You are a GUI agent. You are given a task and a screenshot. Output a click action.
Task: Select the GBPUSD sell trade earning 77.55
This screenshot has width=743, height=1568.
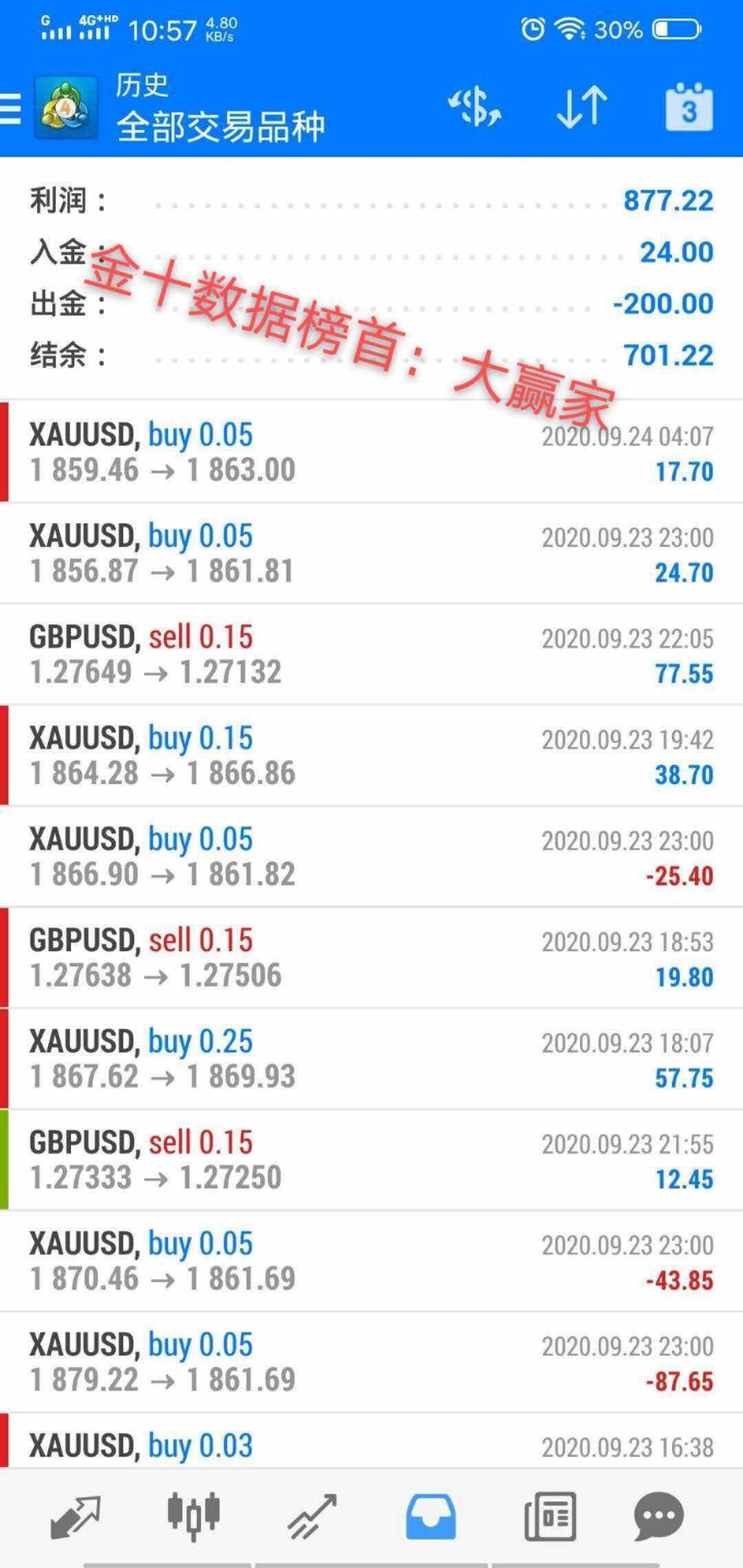[371, 654]
